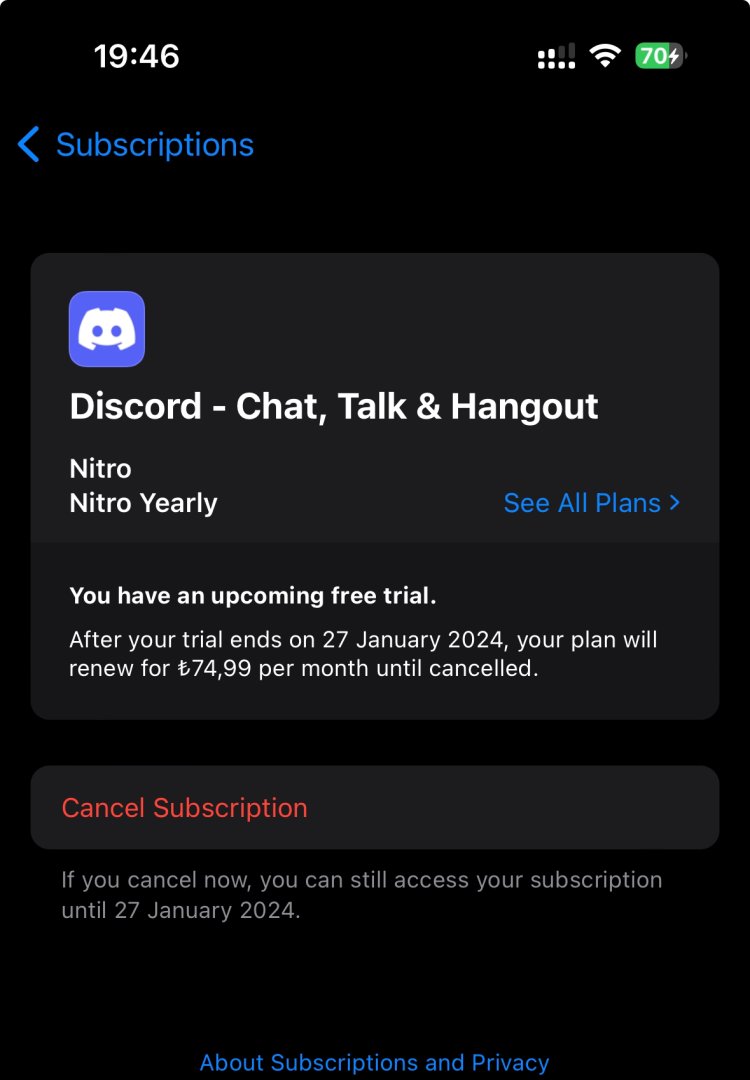Open See All Plans
The image size is (750, 1080).
tap(591, 503)
